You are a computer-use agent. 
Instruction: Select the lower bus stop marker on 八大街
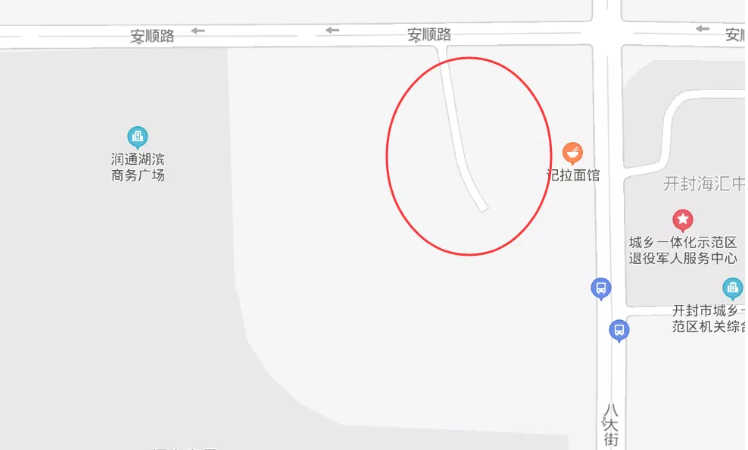click(x=619, y=329)
